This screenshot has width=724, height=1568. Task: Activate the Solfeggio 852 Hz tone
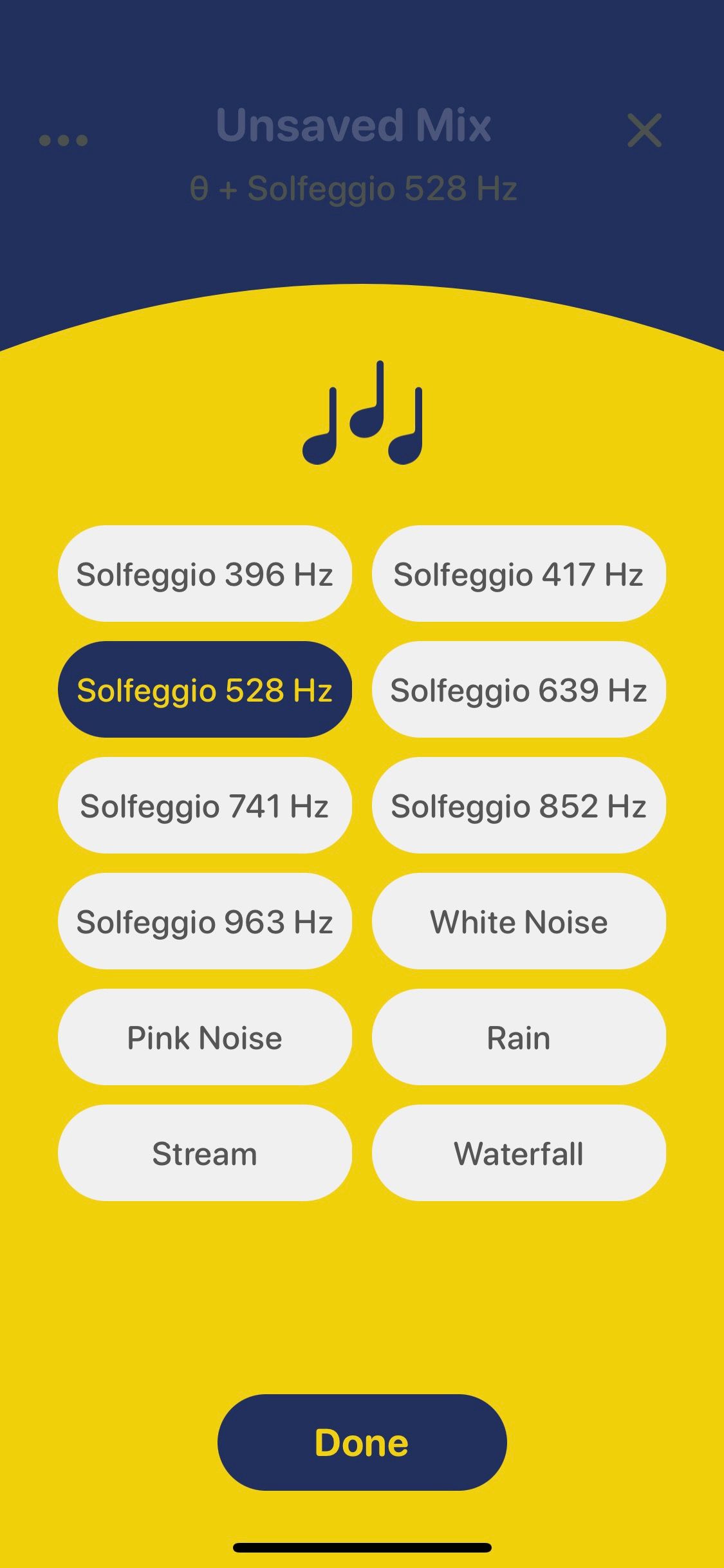518,805
